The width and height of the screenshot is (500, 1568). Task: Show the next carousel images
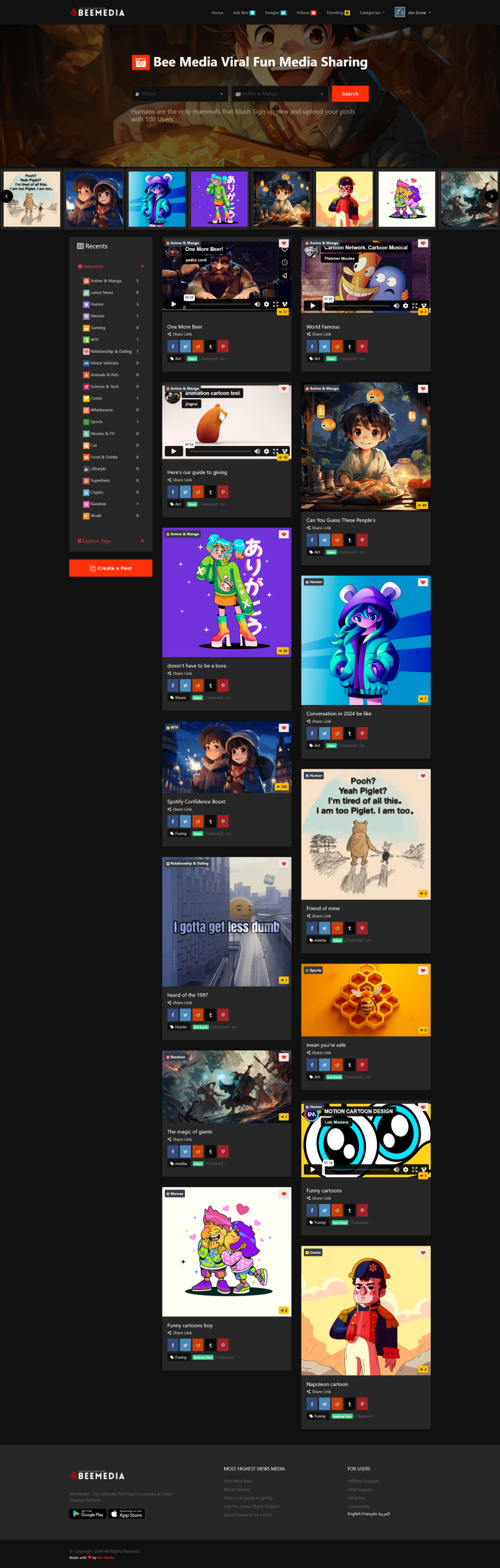(x=491, y=196)
